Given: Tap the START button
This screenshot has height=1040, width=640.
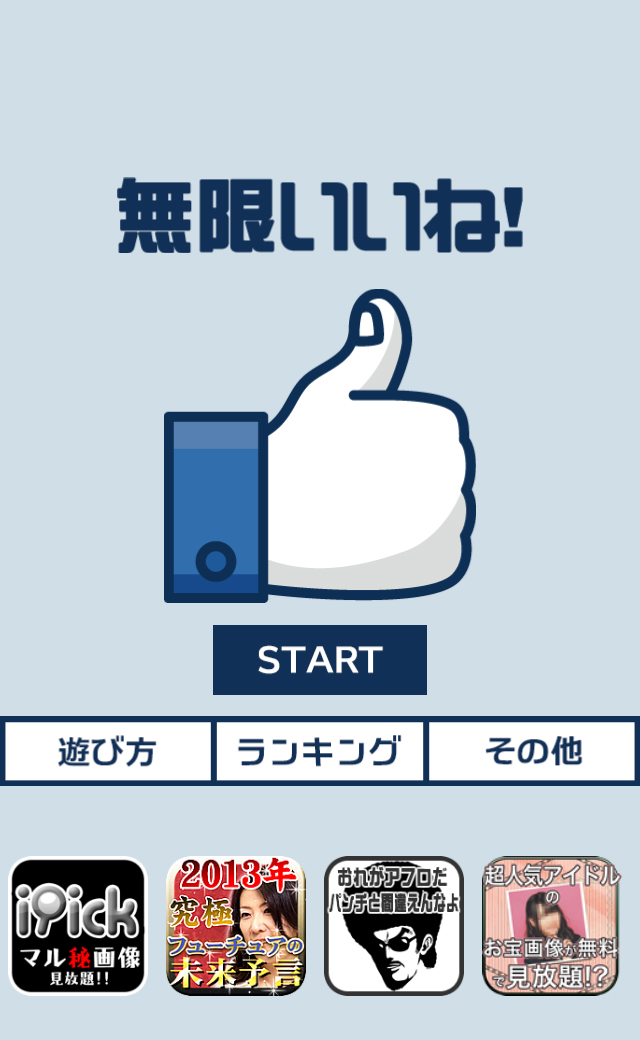Looking at the screenshot, I should point(320,660).
